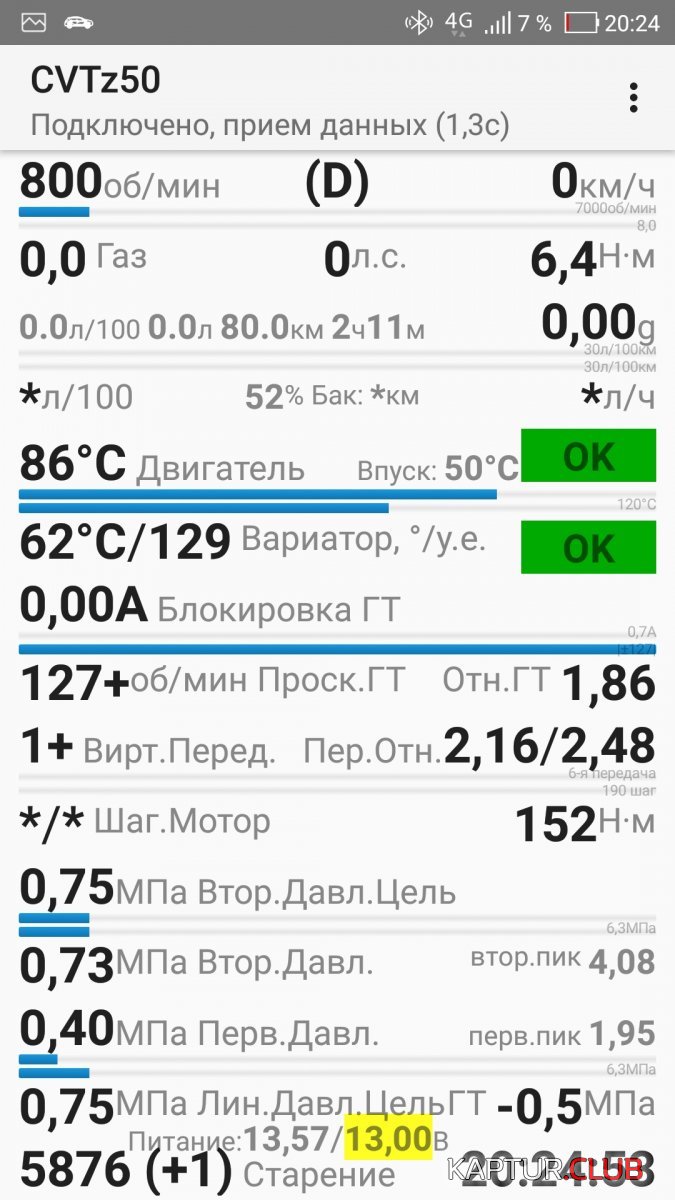
Task: Tap the green OK button beside Вариатор
Action: coord(588,548)
